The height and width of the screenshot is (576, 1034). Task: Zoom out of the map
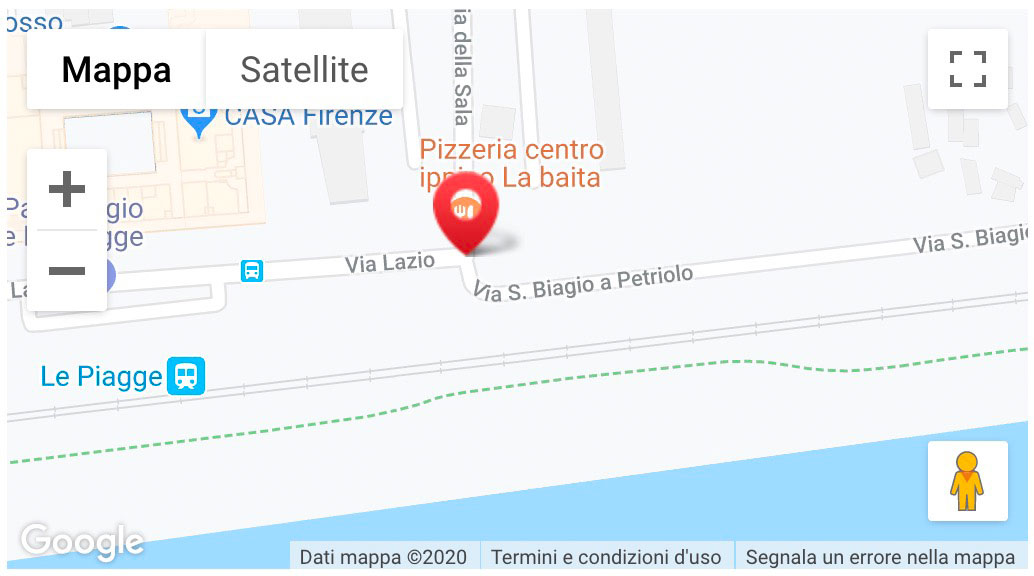(67, 271)
